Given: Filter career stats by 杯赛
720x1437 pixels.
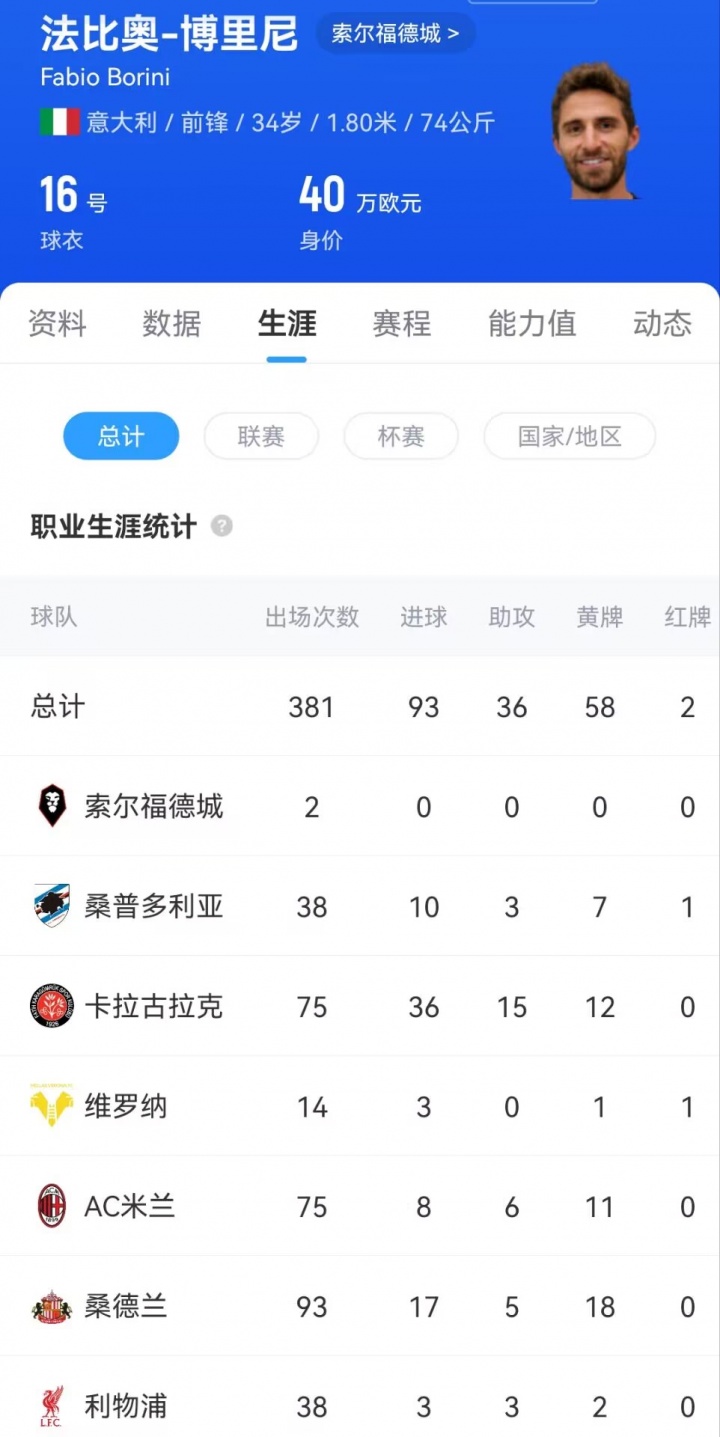Looking at the screenshot, I should [401, 436].
